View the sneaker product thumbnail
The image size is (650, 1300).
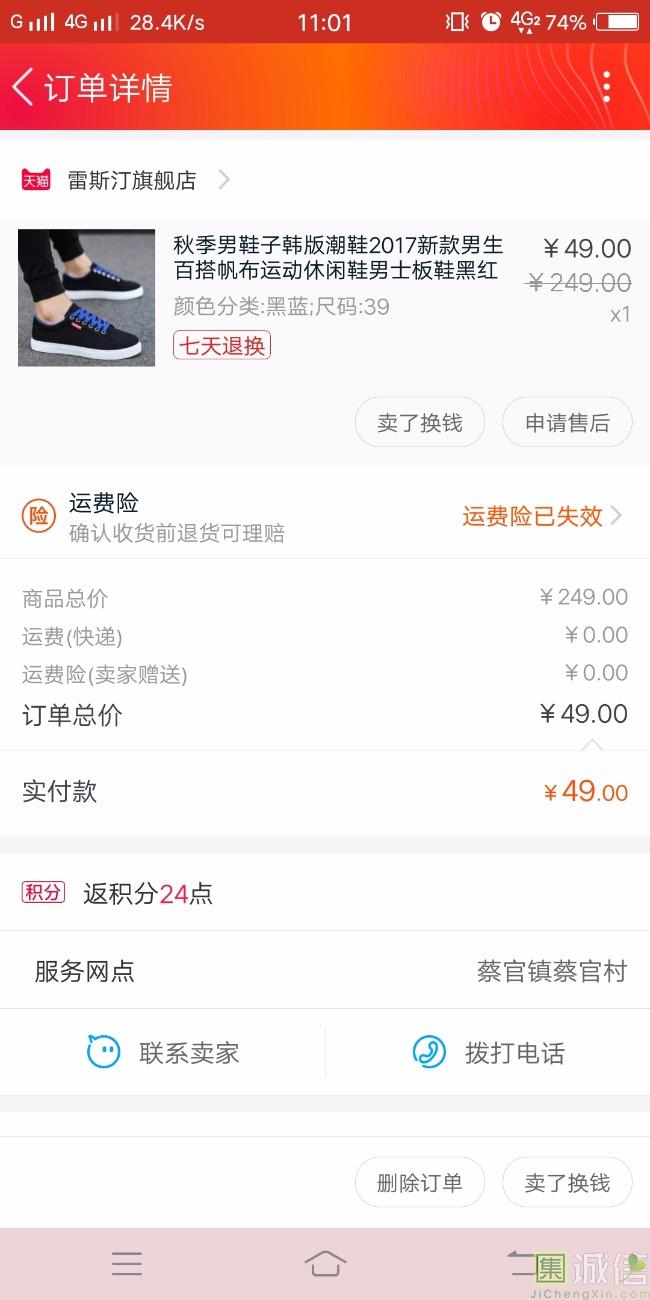(87, 298)
